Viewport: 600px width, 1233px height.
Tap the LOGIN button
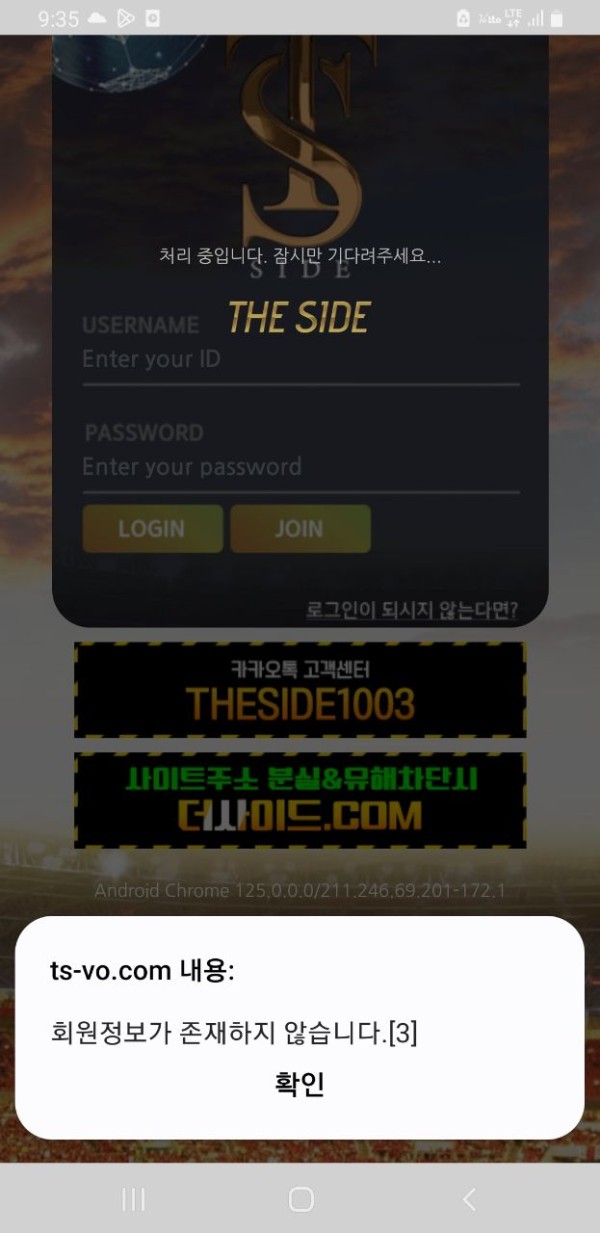tap(152, 529)
